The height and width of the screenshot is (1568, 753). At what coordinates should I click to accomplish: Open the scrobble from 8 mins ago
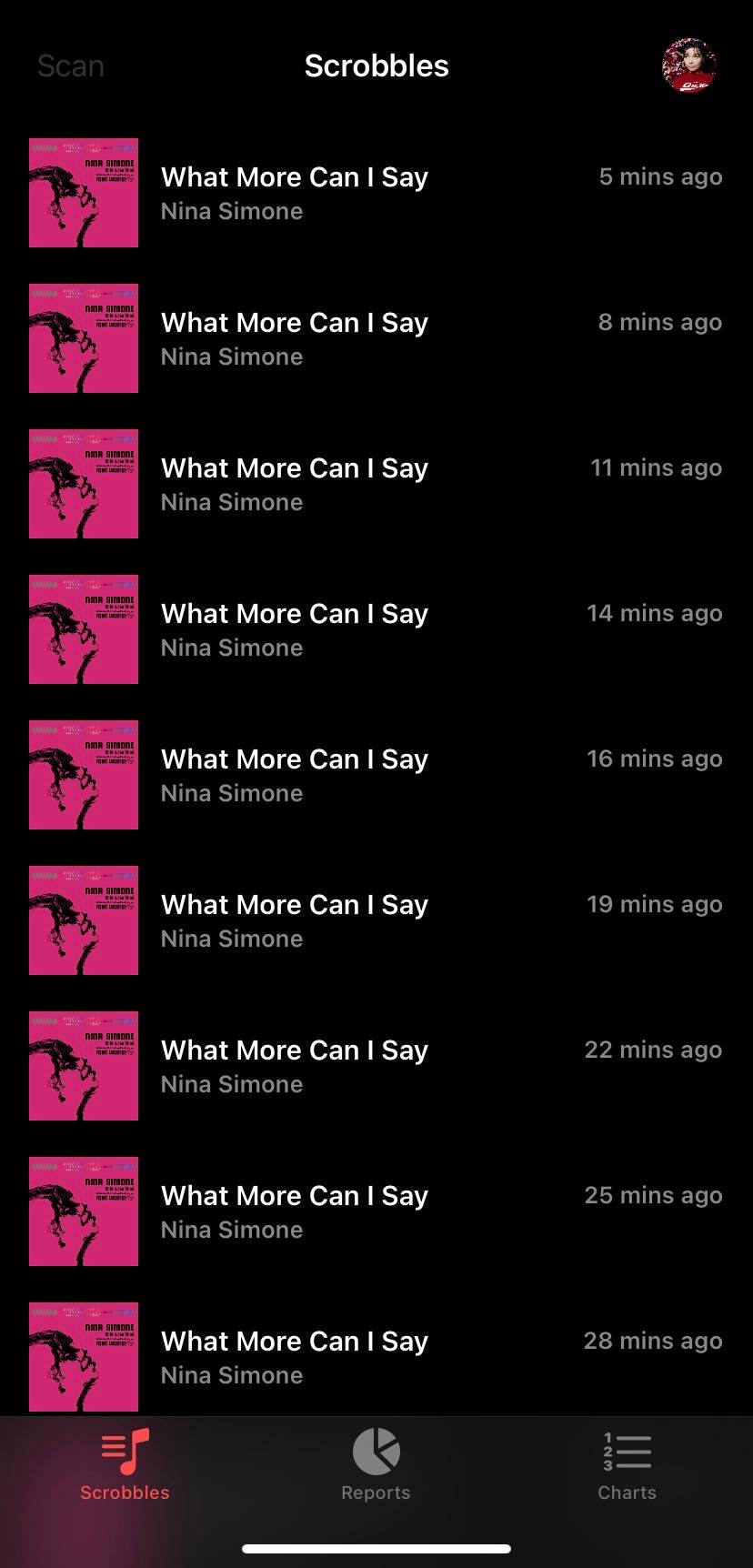coord(376,338)
